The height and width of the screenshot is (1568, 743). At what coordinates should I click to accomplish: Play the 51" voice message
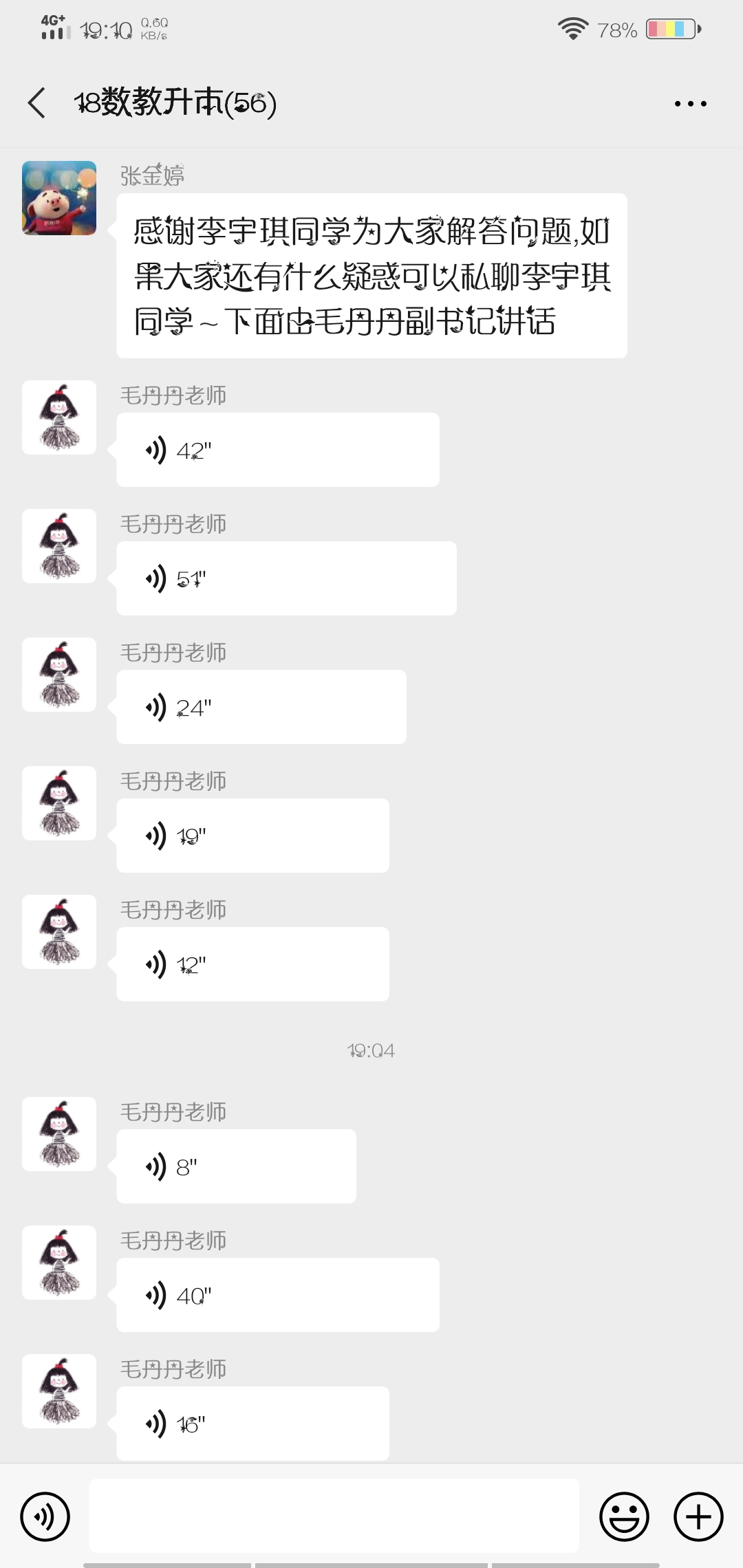[x=286, y=578]
